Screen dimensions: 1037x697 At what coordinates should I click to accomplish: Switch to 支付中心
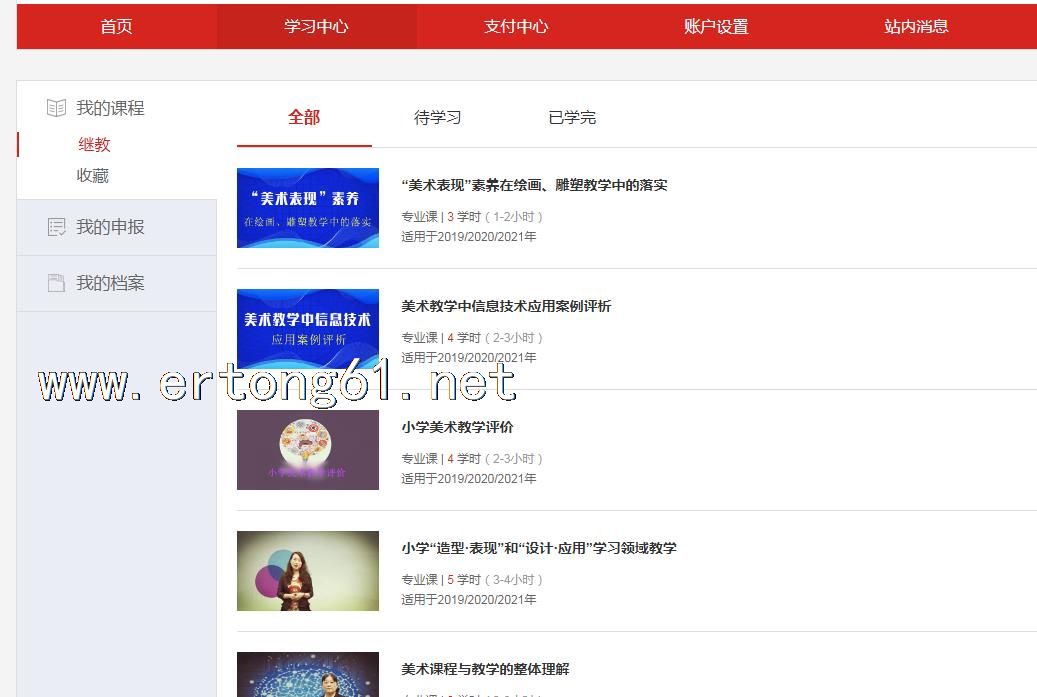[516, 27]
